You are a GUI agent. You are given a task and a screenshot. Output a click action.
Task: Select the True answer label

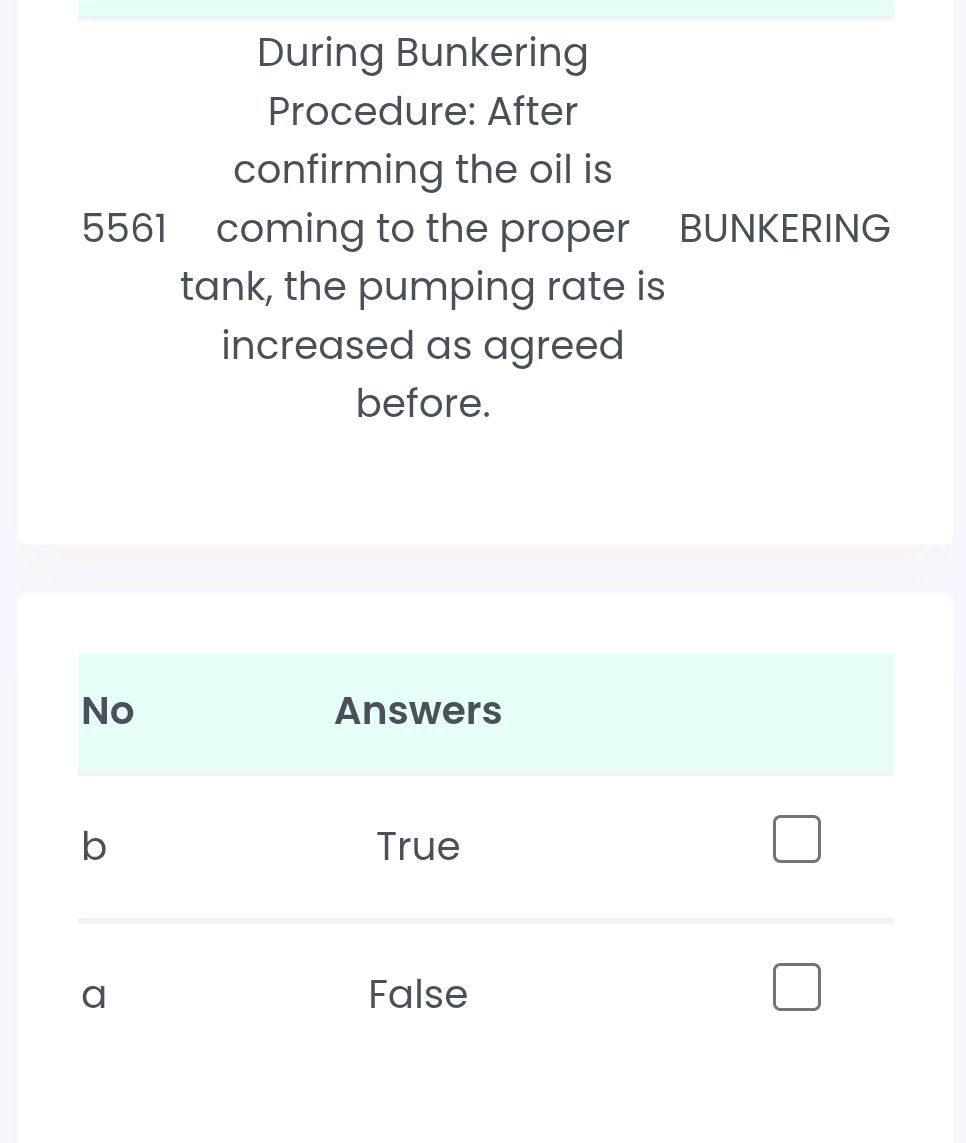tap(418, 846)
